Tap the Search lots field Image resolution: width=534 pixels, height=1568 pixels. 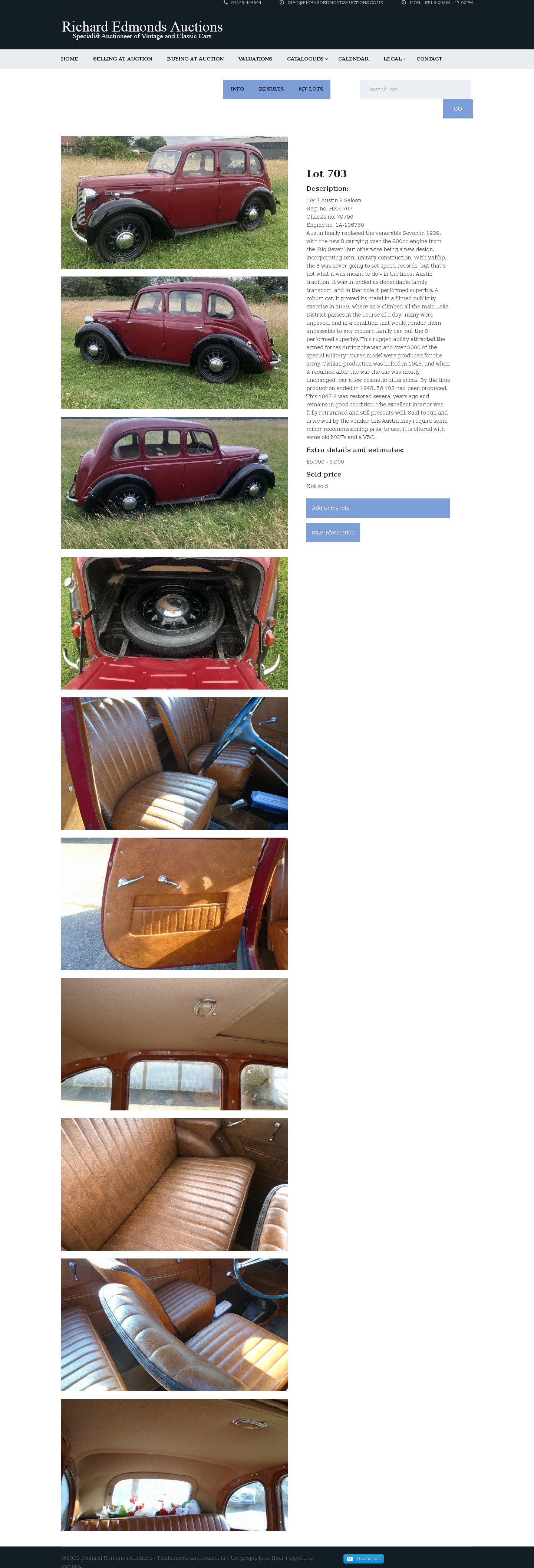(415, 89)
